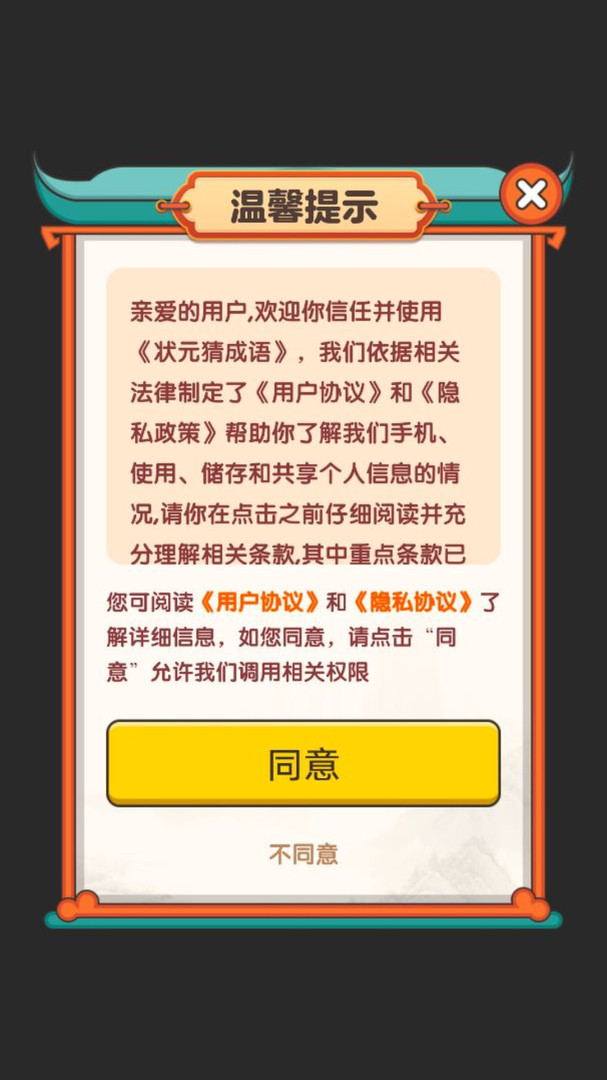This screenshot has width=607, height=1080.
Task: Open the 《用户协议》 link
Action: tap(259, 602)
